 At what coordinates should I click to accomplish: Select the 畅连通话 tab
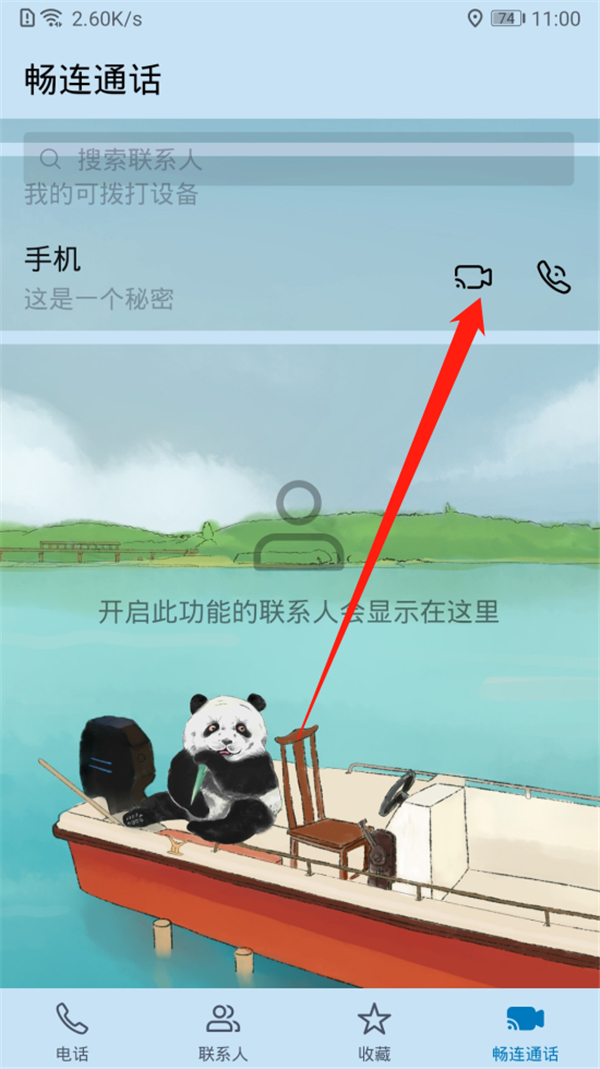[525, 1031]
